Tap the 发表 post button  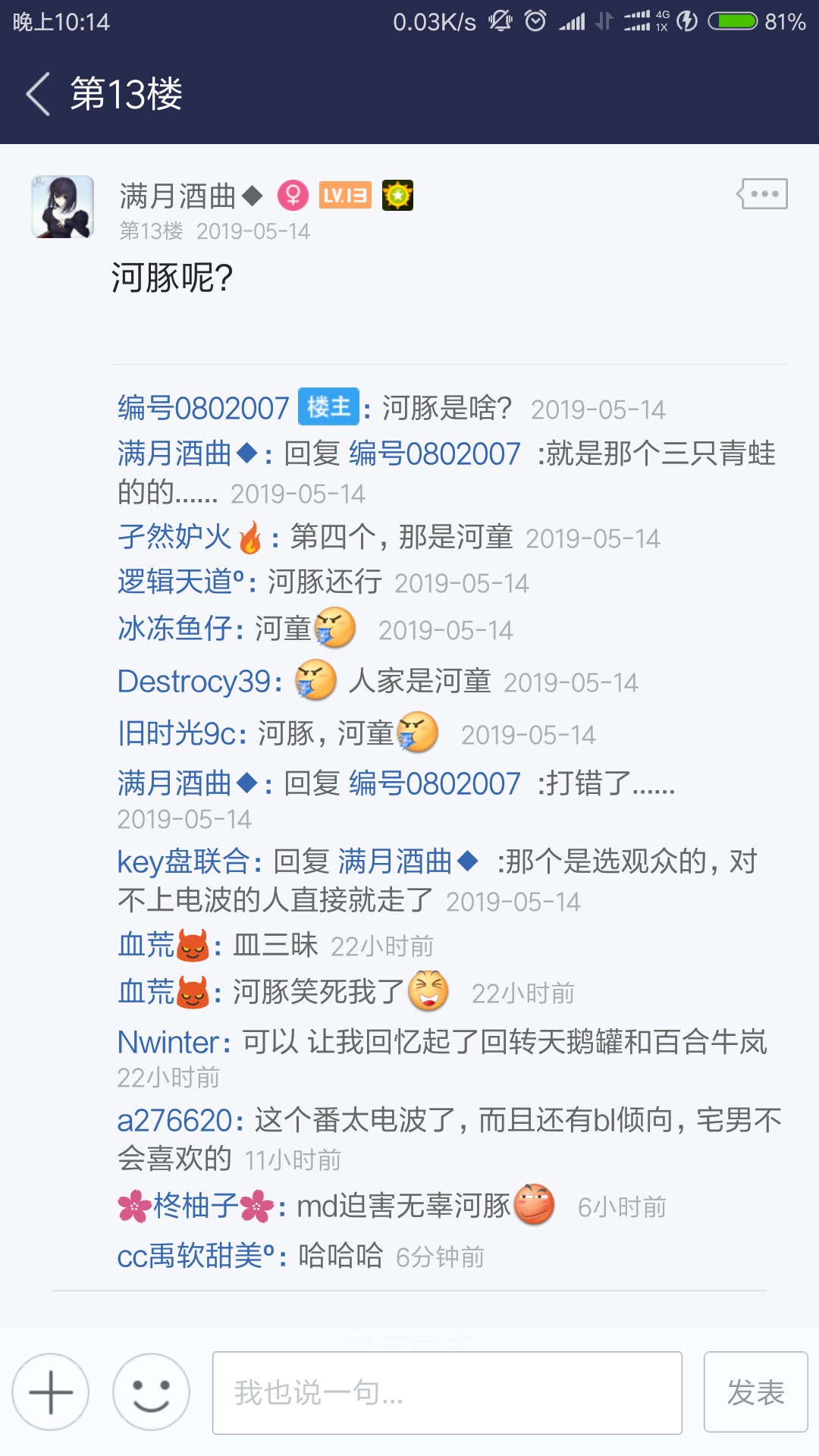[755, 1392]
